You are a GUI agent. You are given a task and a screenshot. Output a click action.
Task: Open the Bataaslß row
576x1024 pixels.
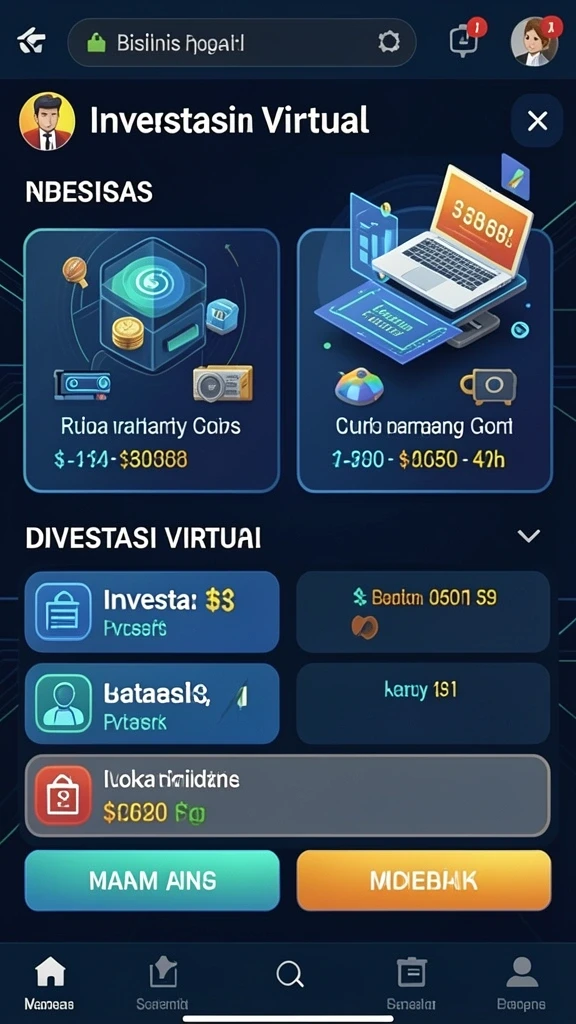coord(152,703)
